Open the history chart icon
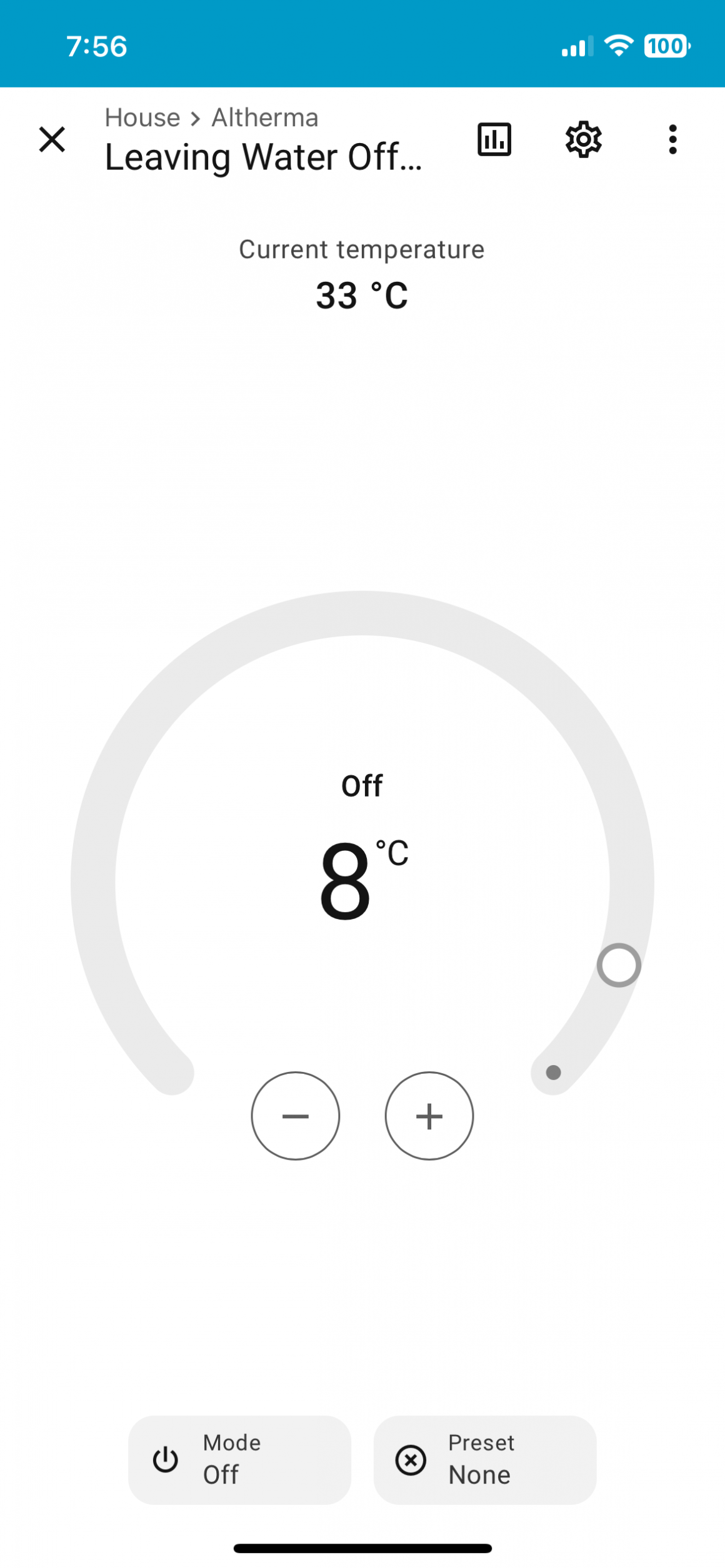This screenshot has width=725, height=1568. [x=494, y=139]
